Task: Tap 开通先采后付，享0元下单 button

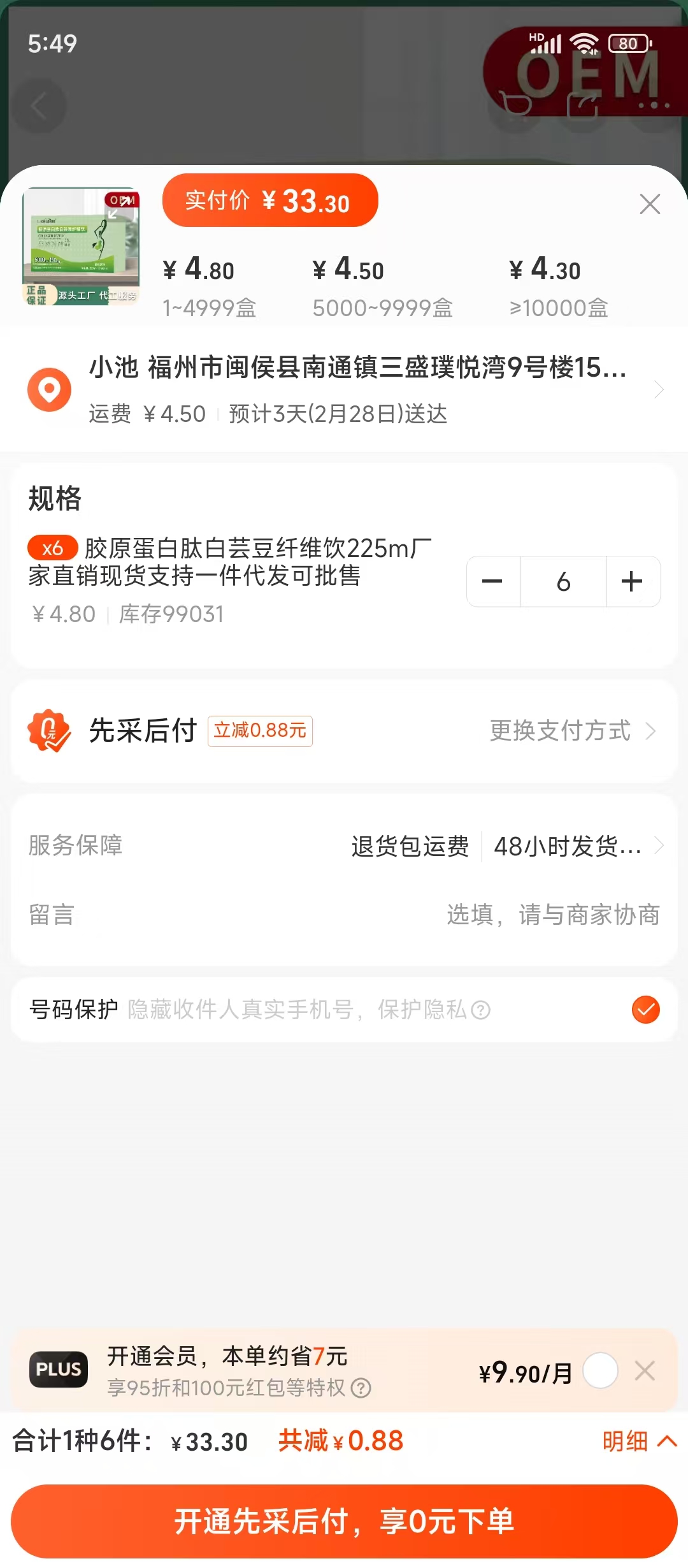Action: [344, 1521]
